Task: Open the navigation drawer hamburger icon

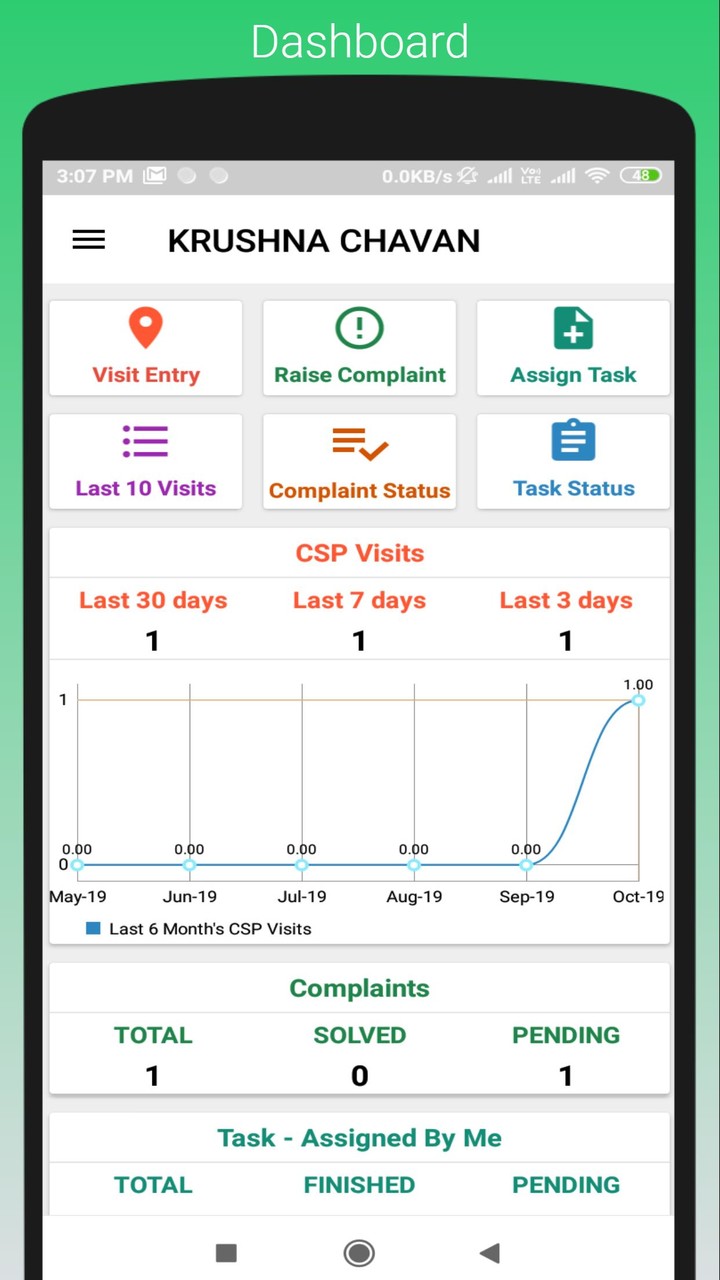Action: (88, 240)
